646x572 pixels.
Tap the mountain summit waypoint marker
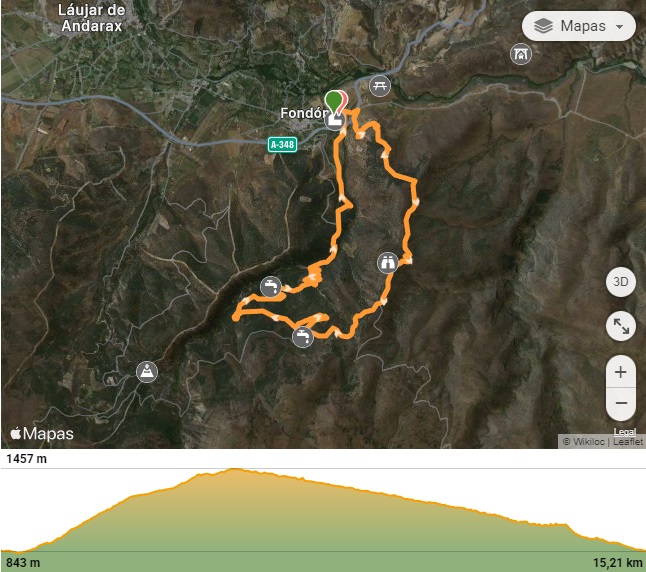(147, 372)
